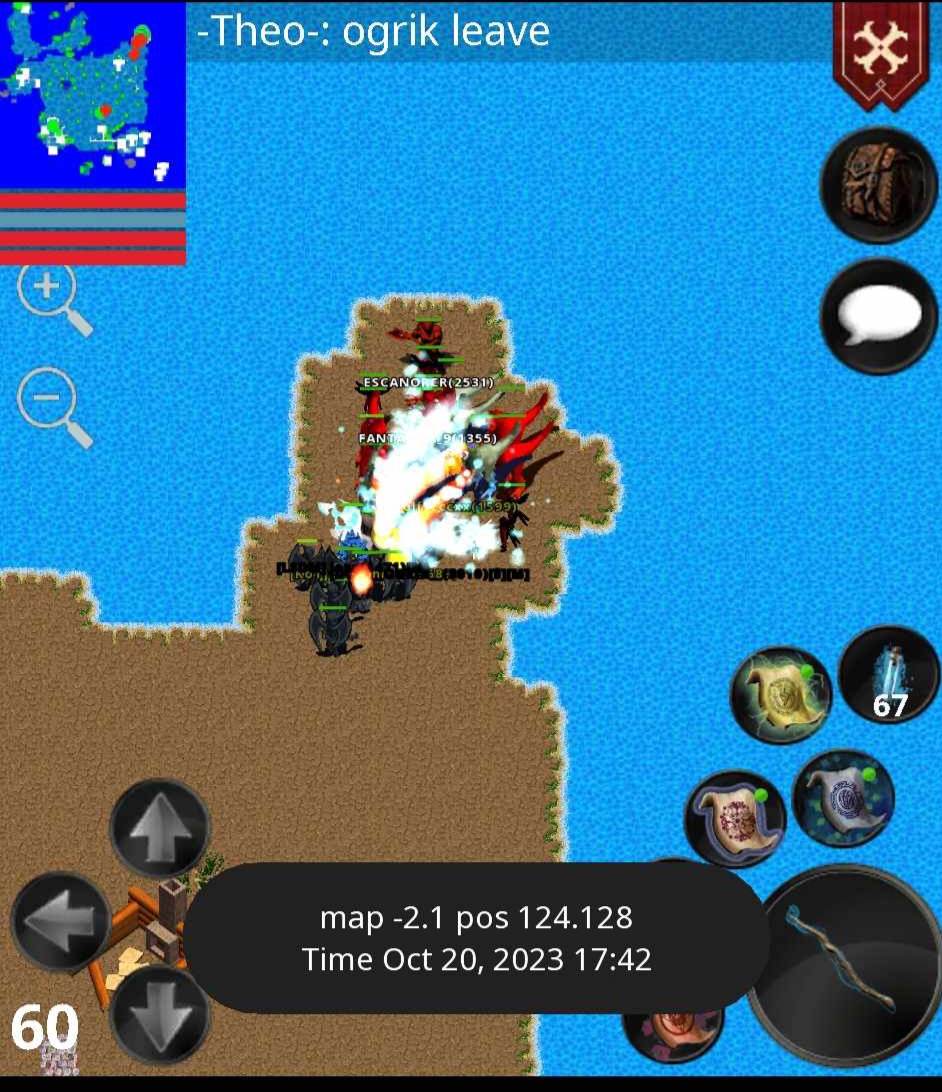Open the minimap
Screen dimensions: 942x1092
(x=92, y=94)
